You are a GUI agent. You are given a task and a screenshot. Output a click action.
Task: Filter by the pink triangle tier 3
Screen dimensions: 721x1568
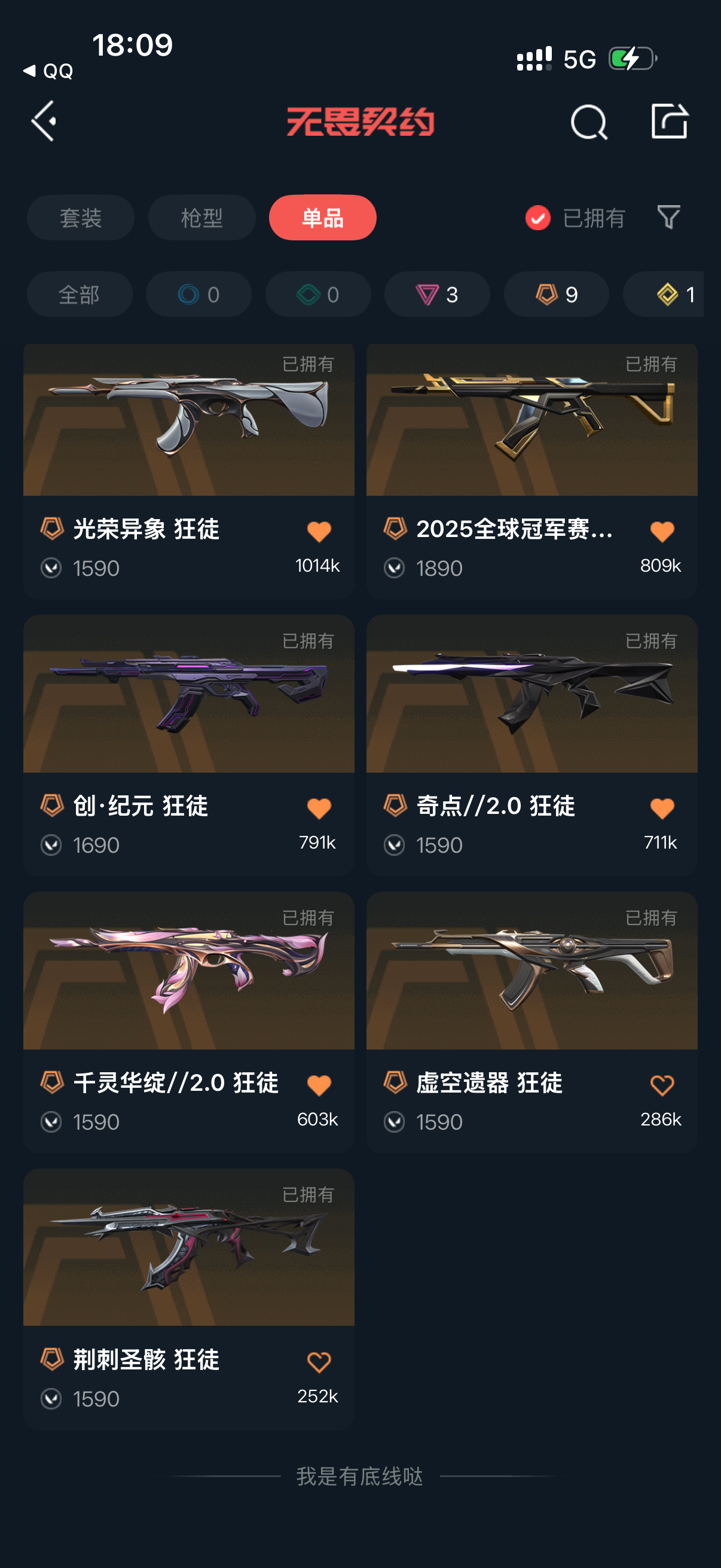pyautogui.click(x=437, y=295)
